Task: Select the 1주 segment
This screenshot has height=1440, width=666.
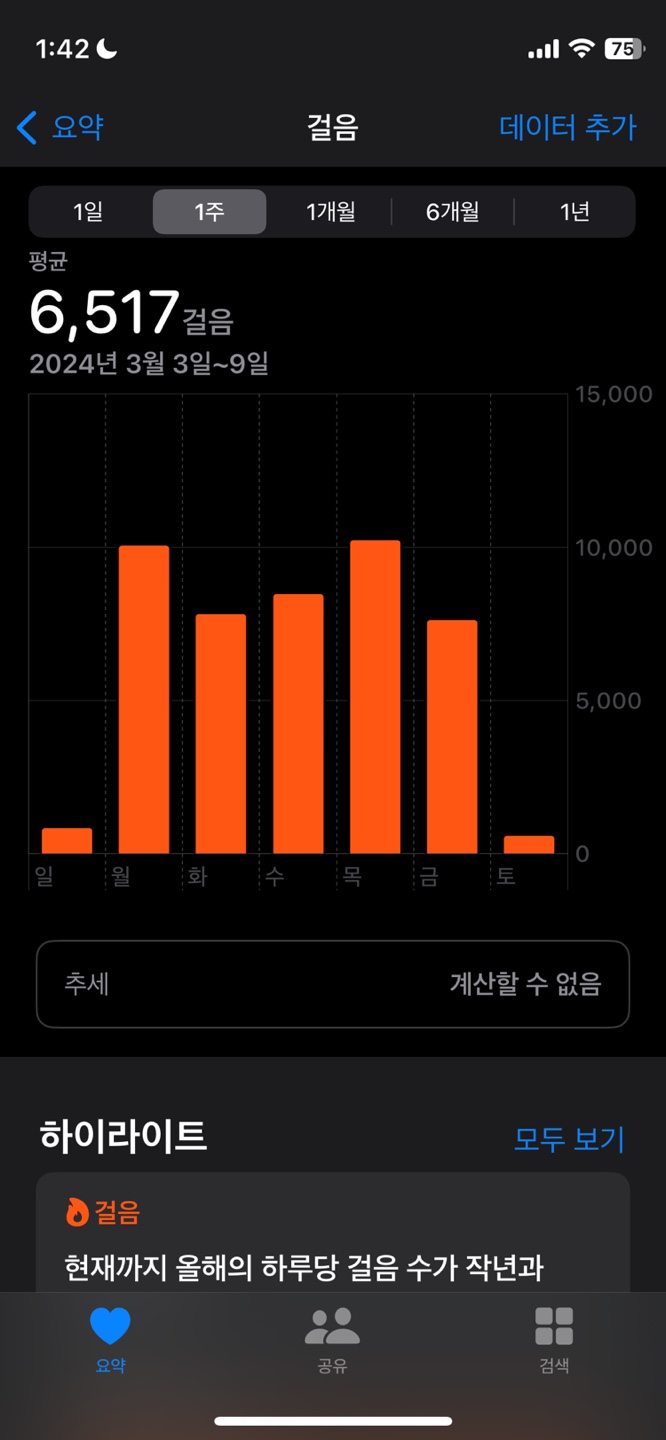Action: click(209, 212)
